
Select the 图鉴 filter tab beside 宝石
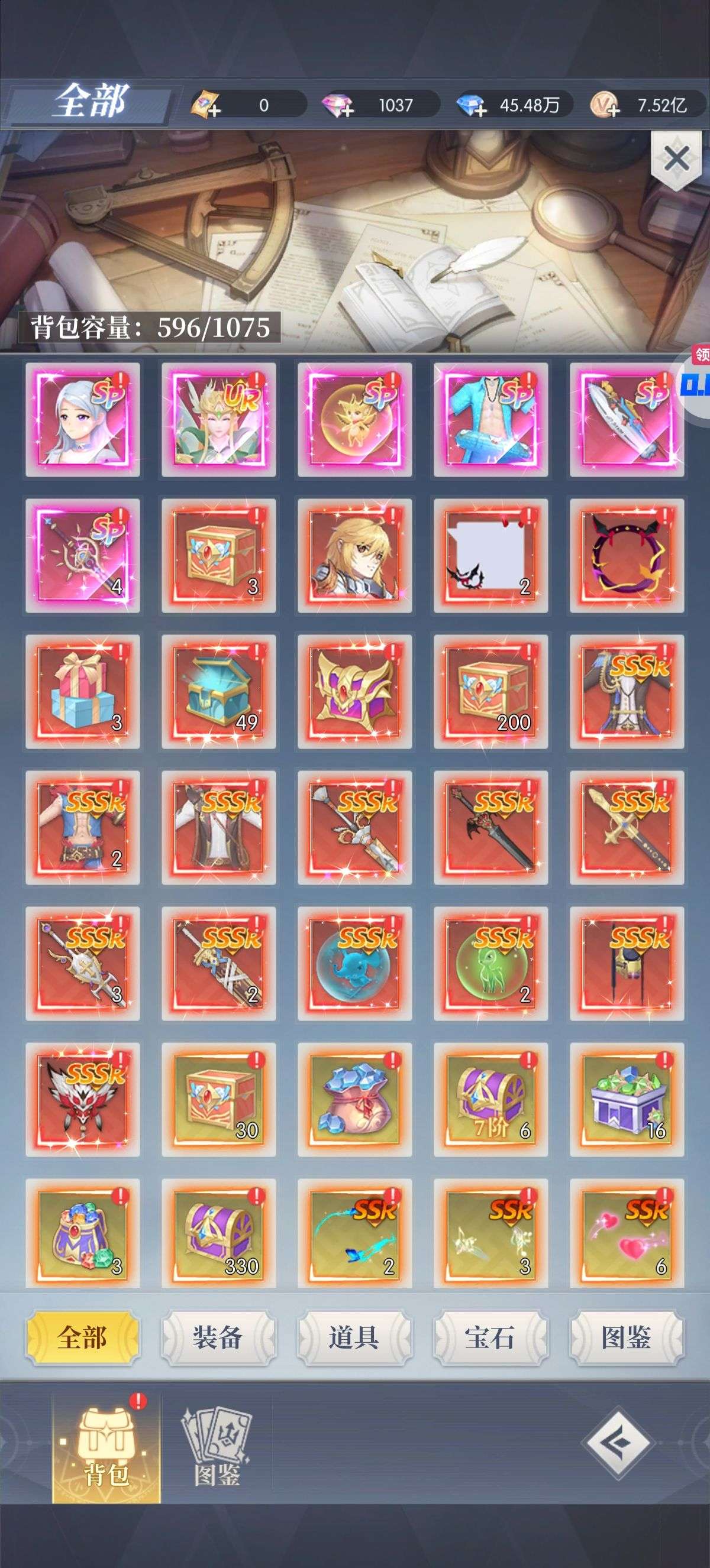coord(626,1337)
